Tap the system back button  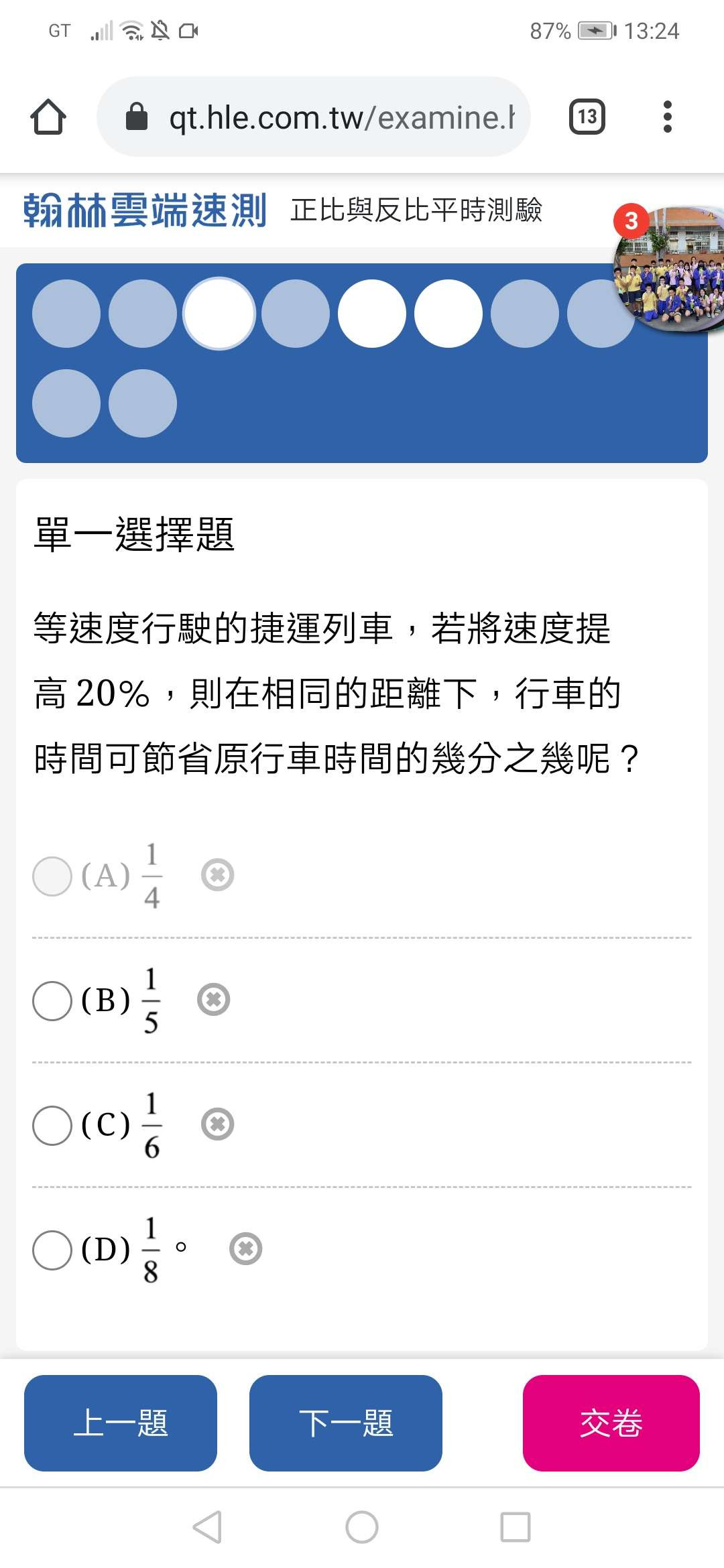(208, 1527)
